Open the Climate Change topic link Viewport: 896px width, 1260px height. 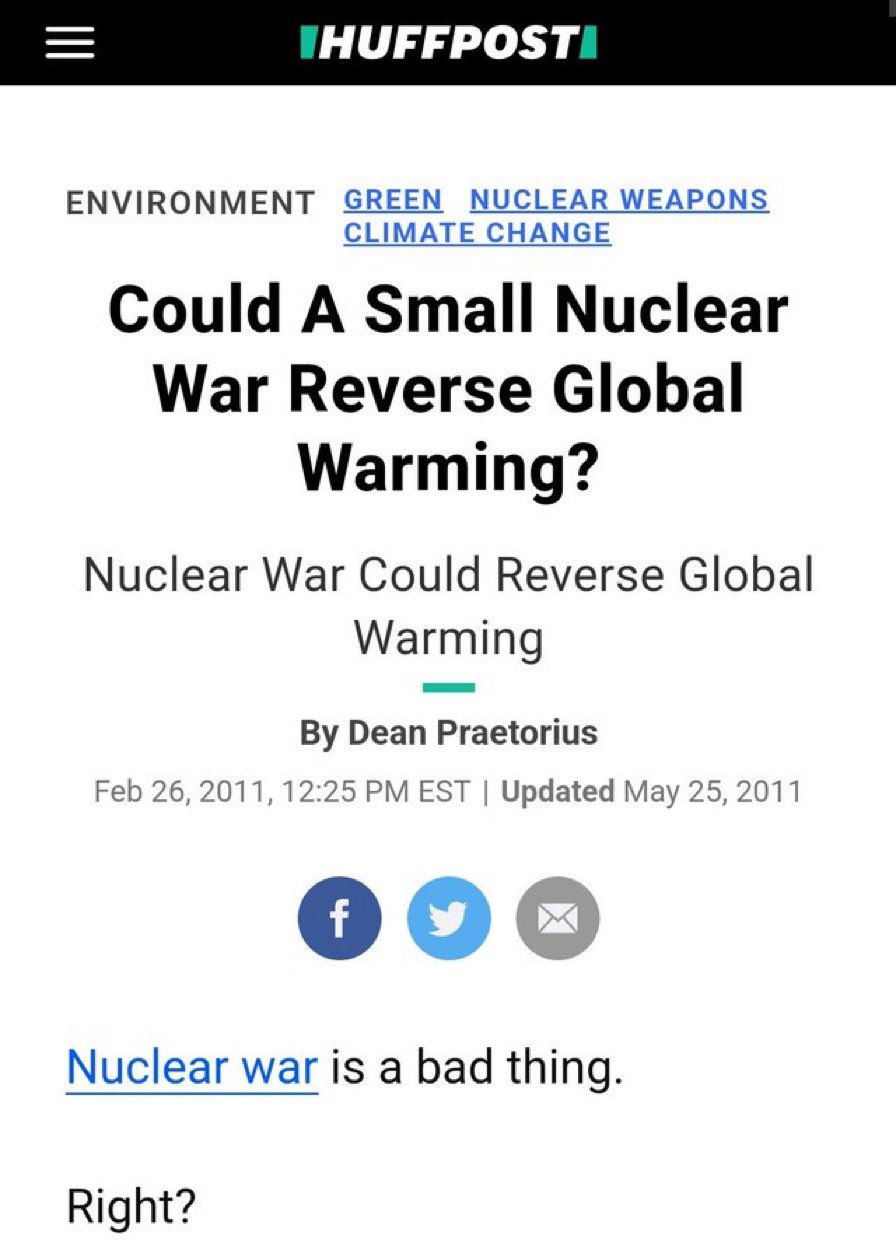tap(477, 233)
